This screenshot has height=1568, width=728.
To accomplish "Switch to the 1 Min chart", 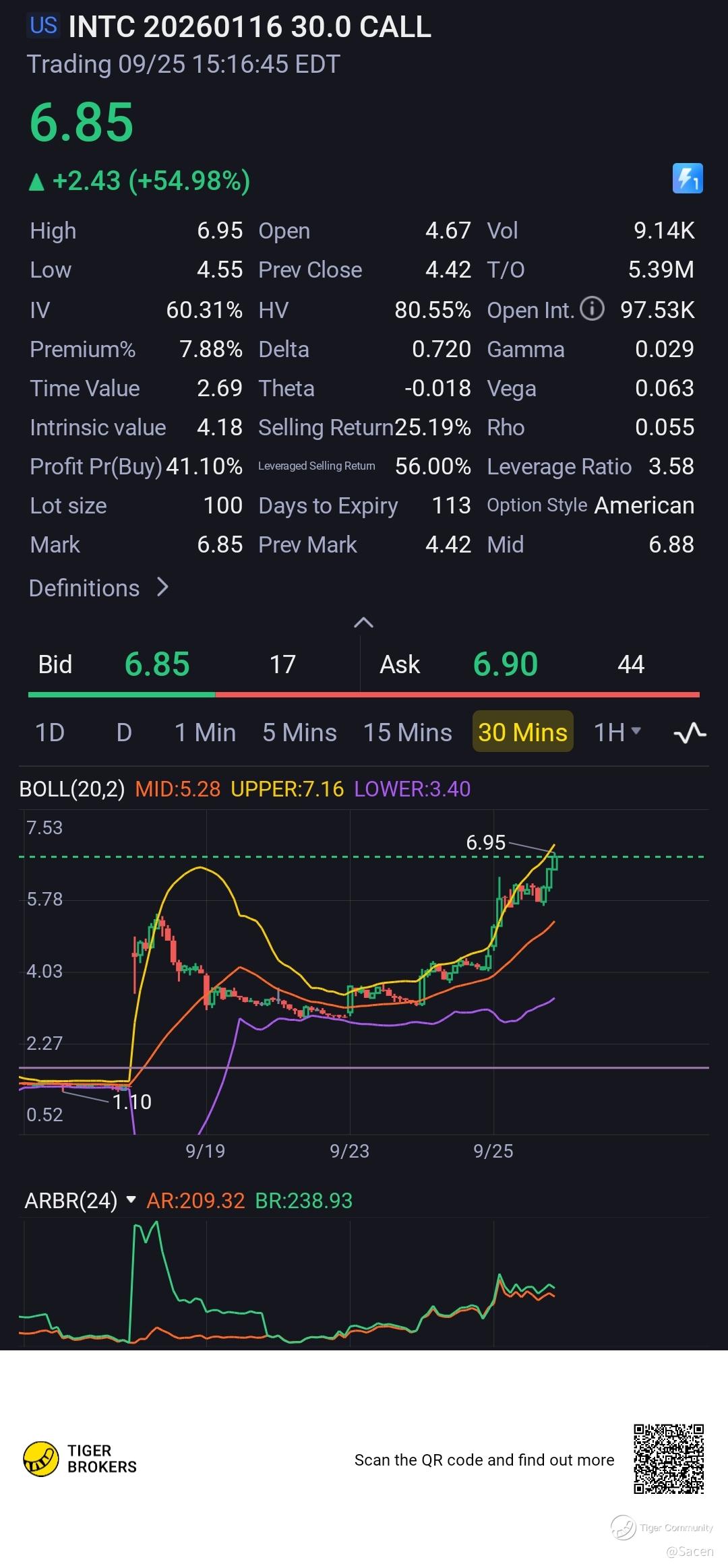I will [205, 732].
